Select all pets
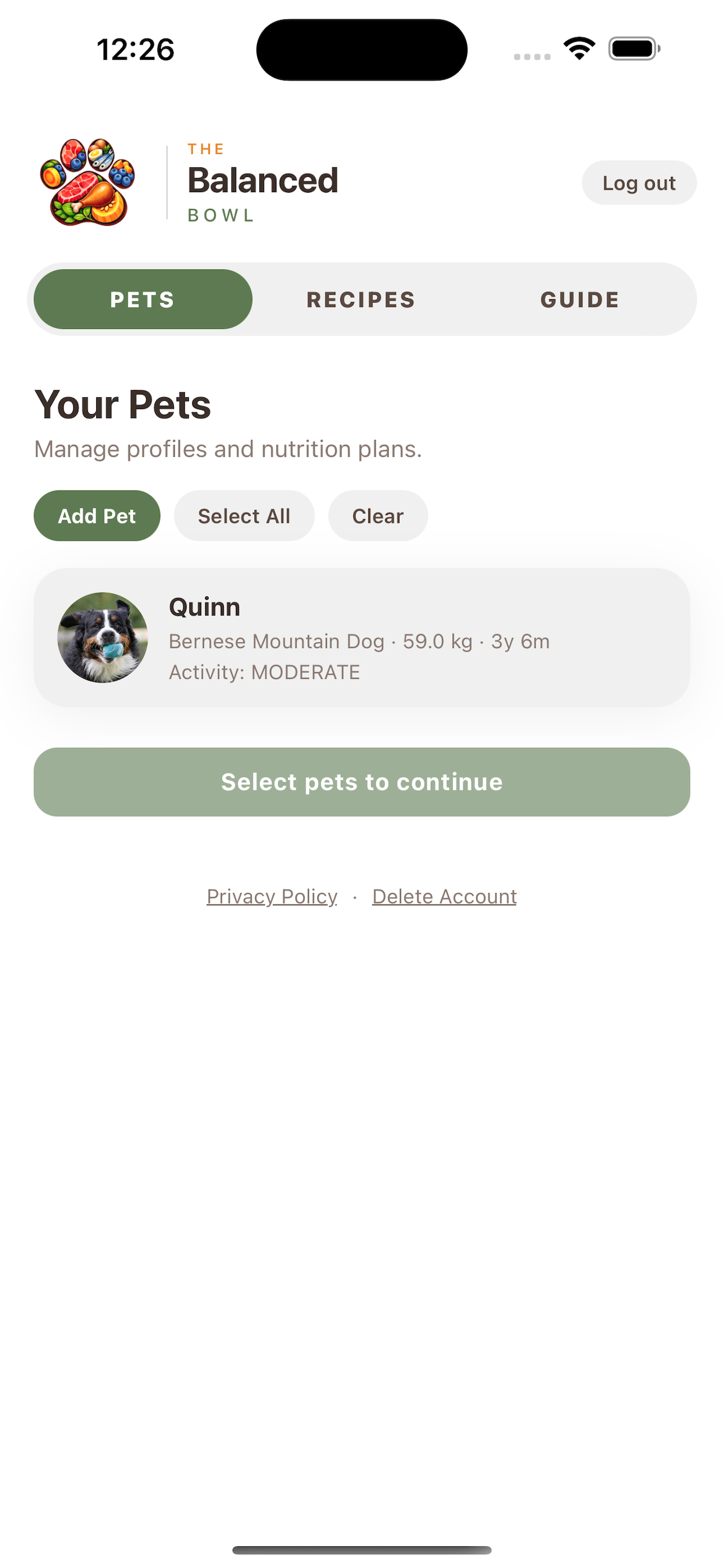724x1568 pixels. point(244,516)
